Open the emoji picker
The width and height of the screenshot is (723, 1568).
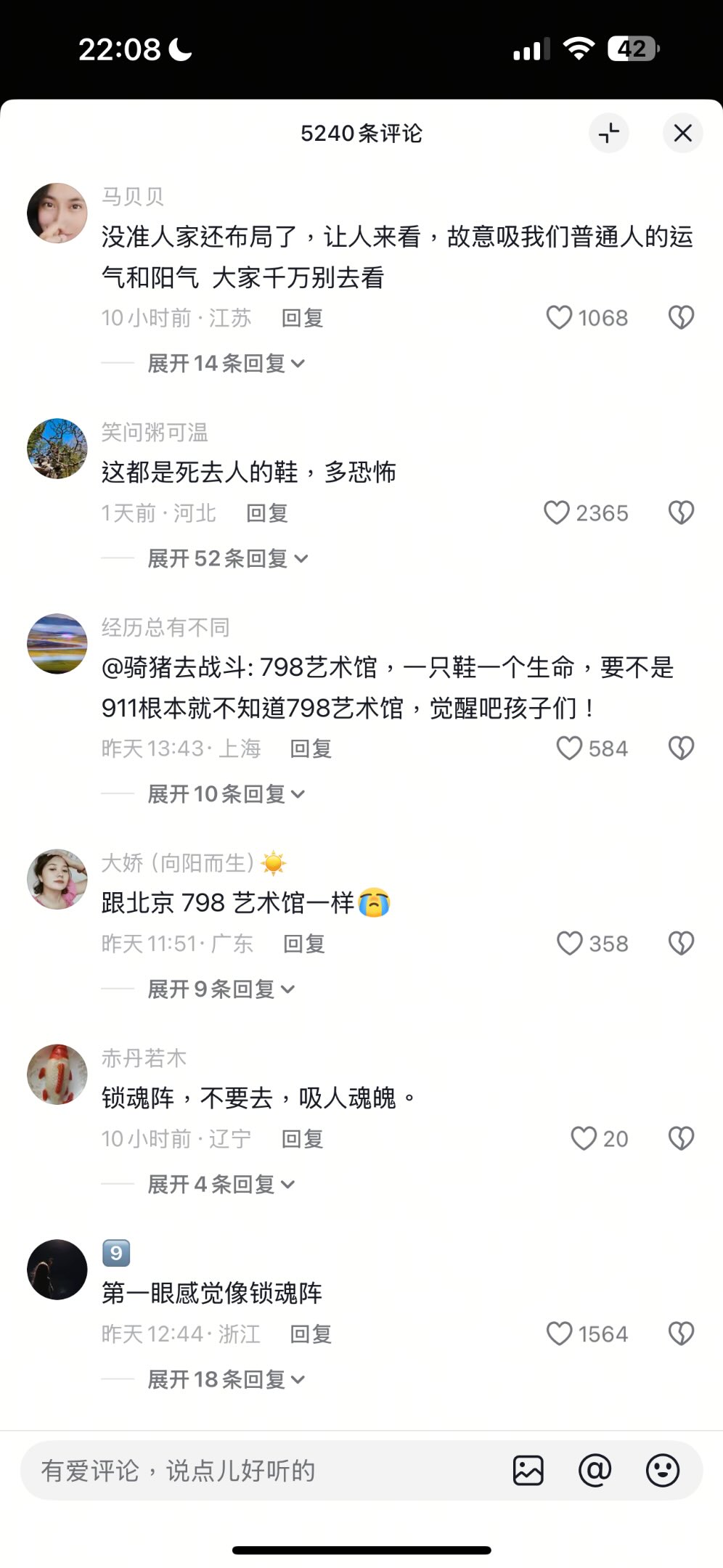662,1471
